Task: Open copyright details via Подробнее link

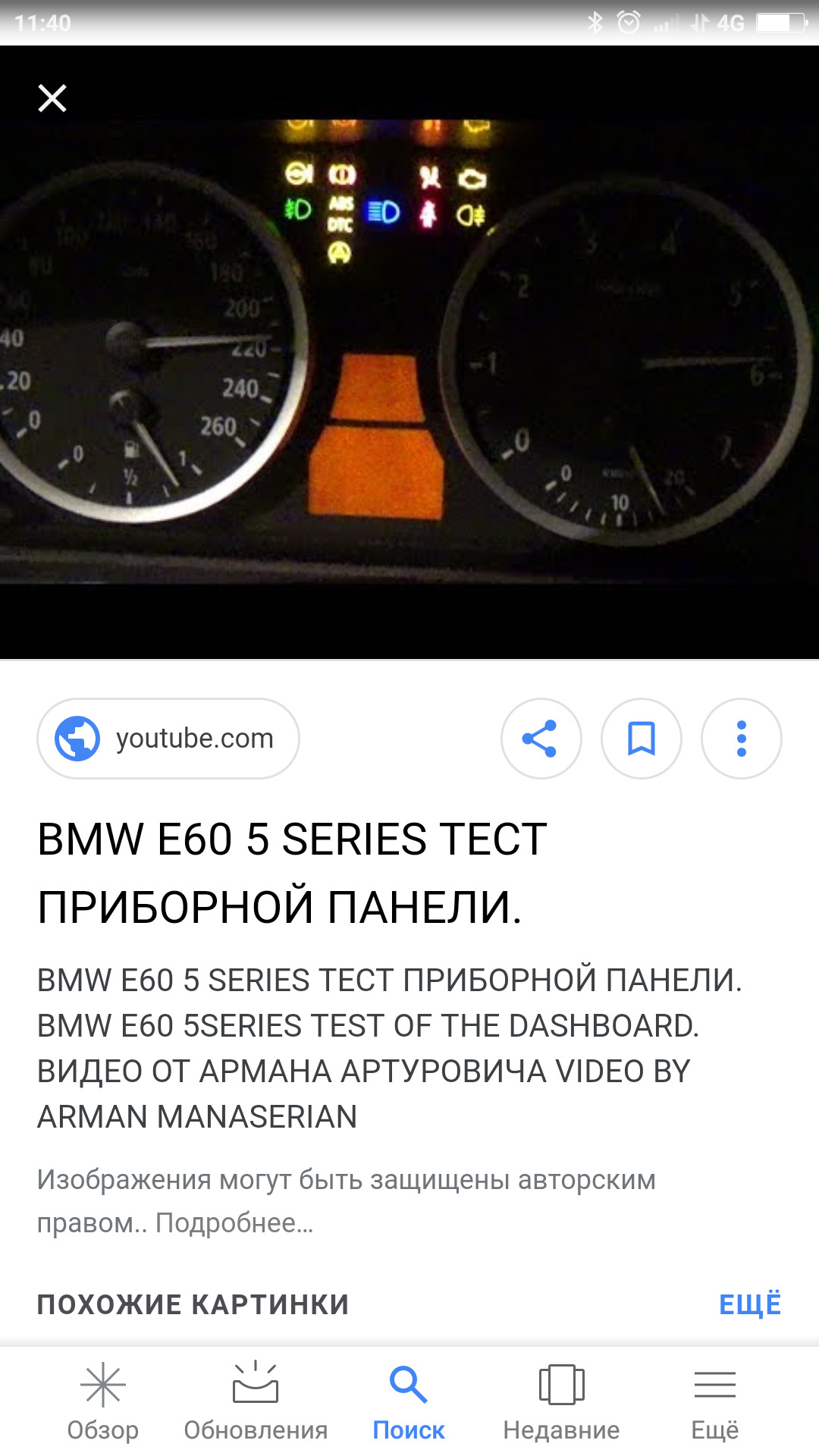Action: (x=234, y=1222)
